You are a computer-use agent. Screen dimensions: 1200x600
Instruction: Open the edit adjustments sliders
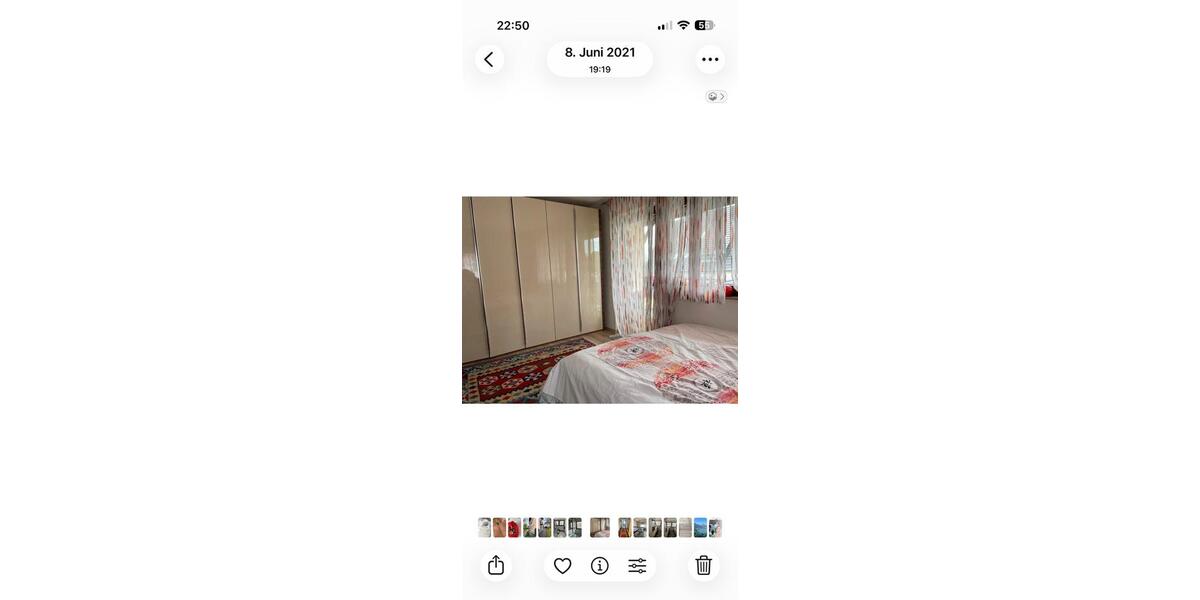tap(637, 566)
